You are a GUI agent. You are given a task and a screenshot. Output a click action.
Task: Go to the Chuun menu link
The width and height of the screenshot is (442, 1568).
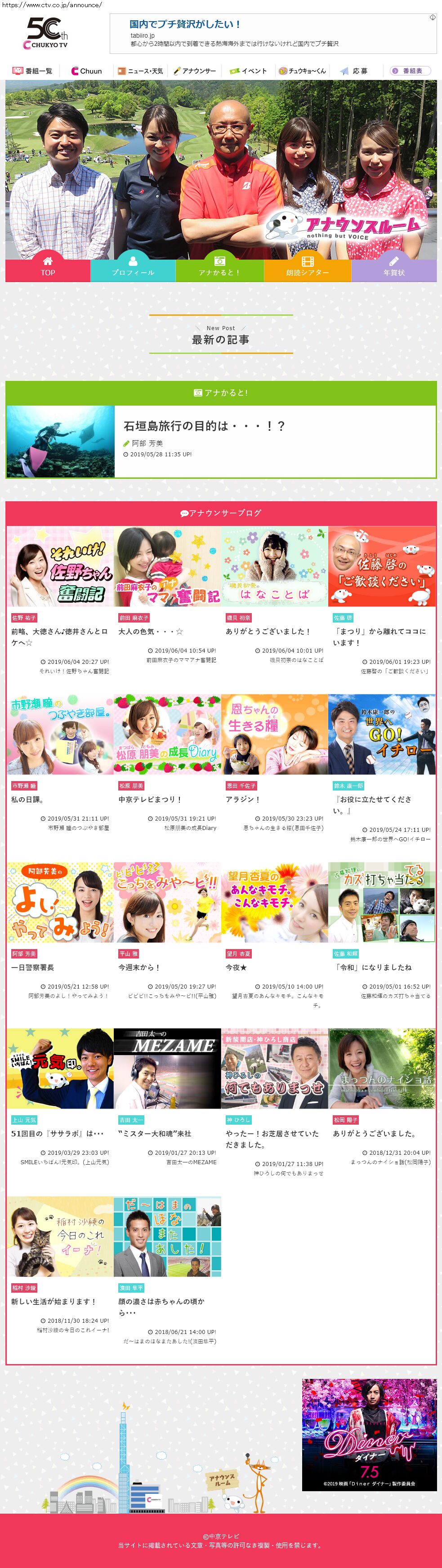[x=87, y=71]
